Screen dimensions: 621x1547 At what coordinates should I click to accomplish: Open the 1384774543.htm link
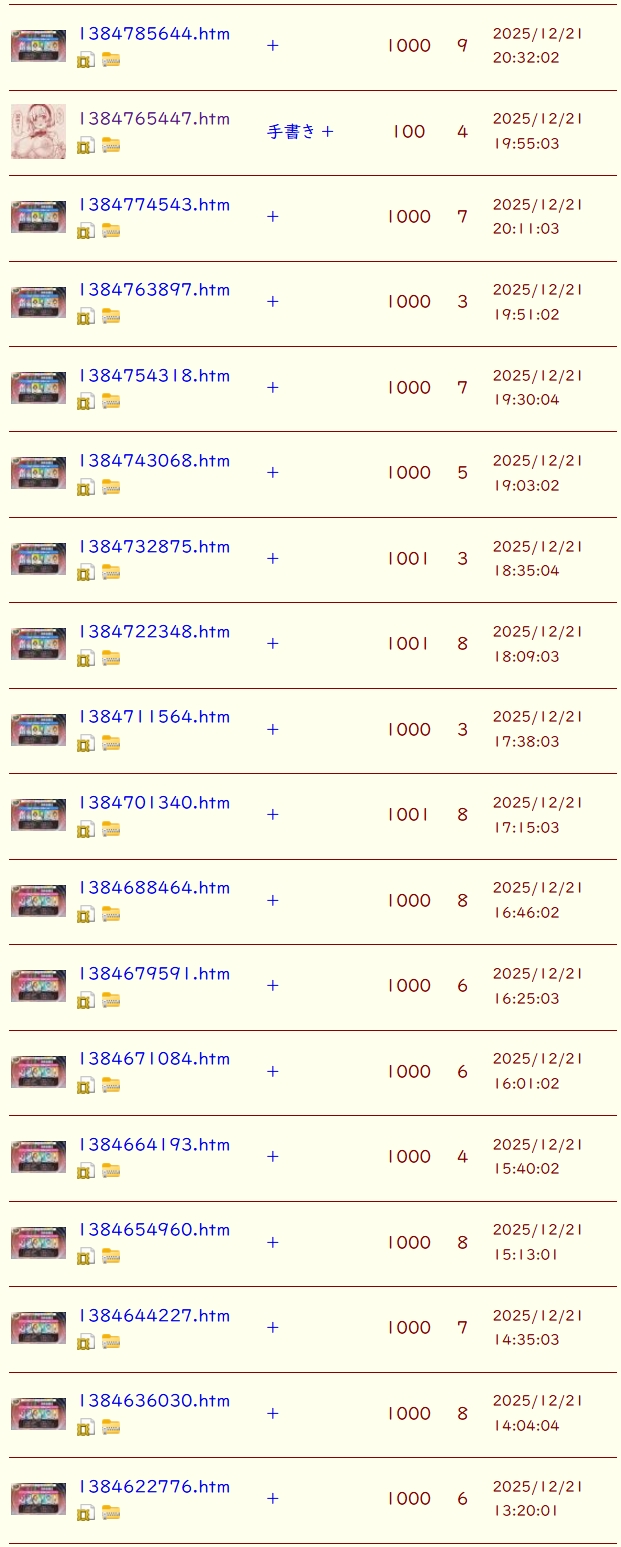click(154, 205)
